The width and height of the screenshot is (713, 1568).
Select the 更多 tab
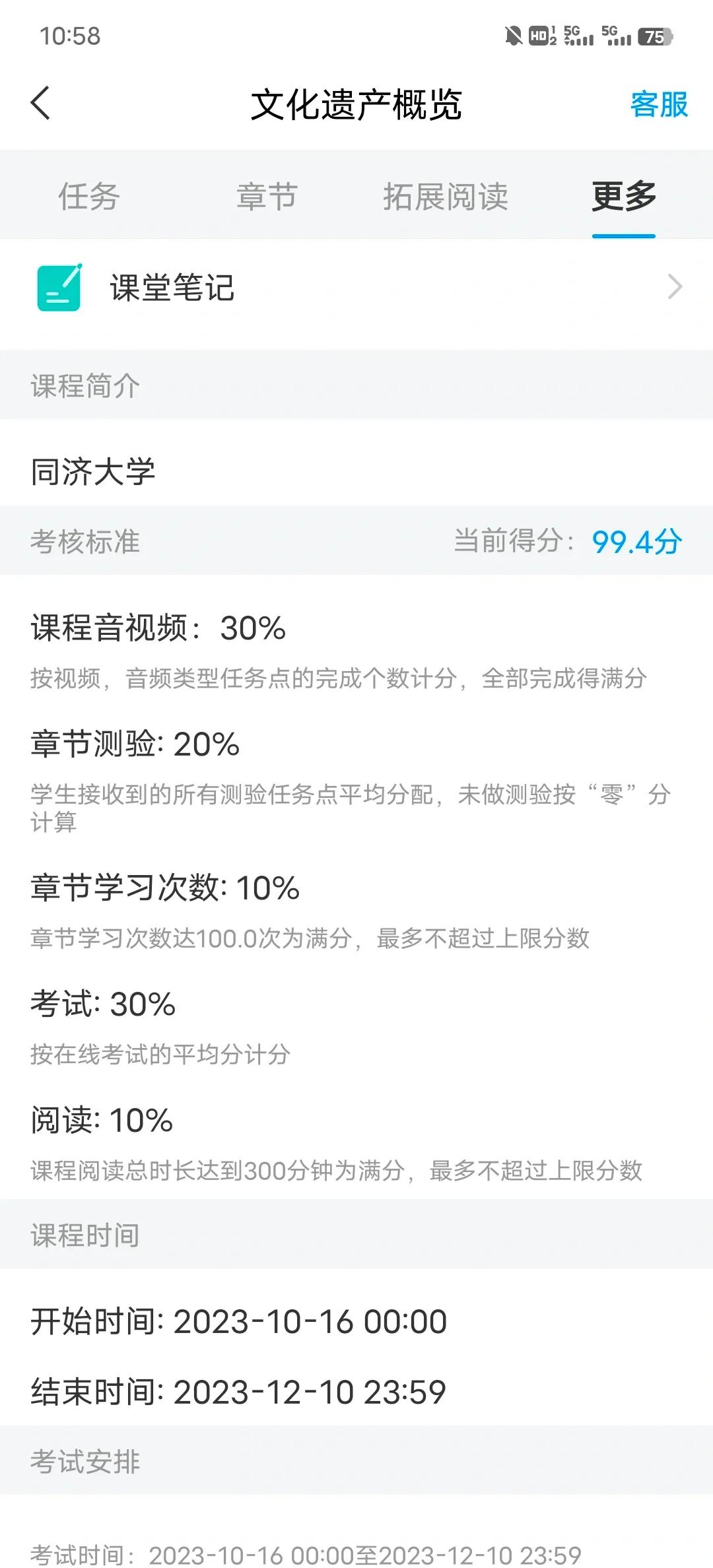pyautogui.click(x=624, y=196)
